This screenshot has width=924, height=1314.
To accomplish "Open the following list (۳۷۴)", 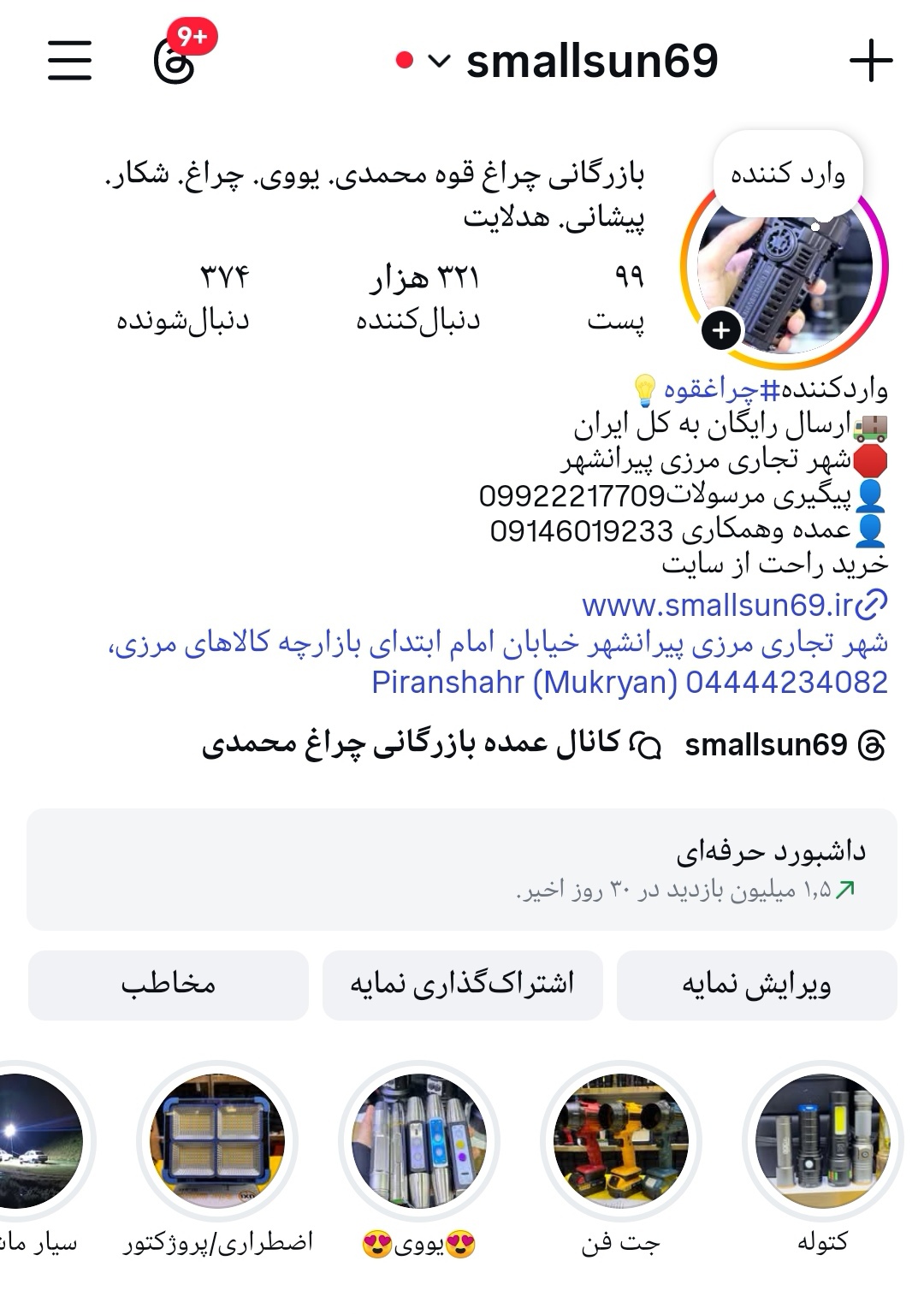I will click(184, 296).
